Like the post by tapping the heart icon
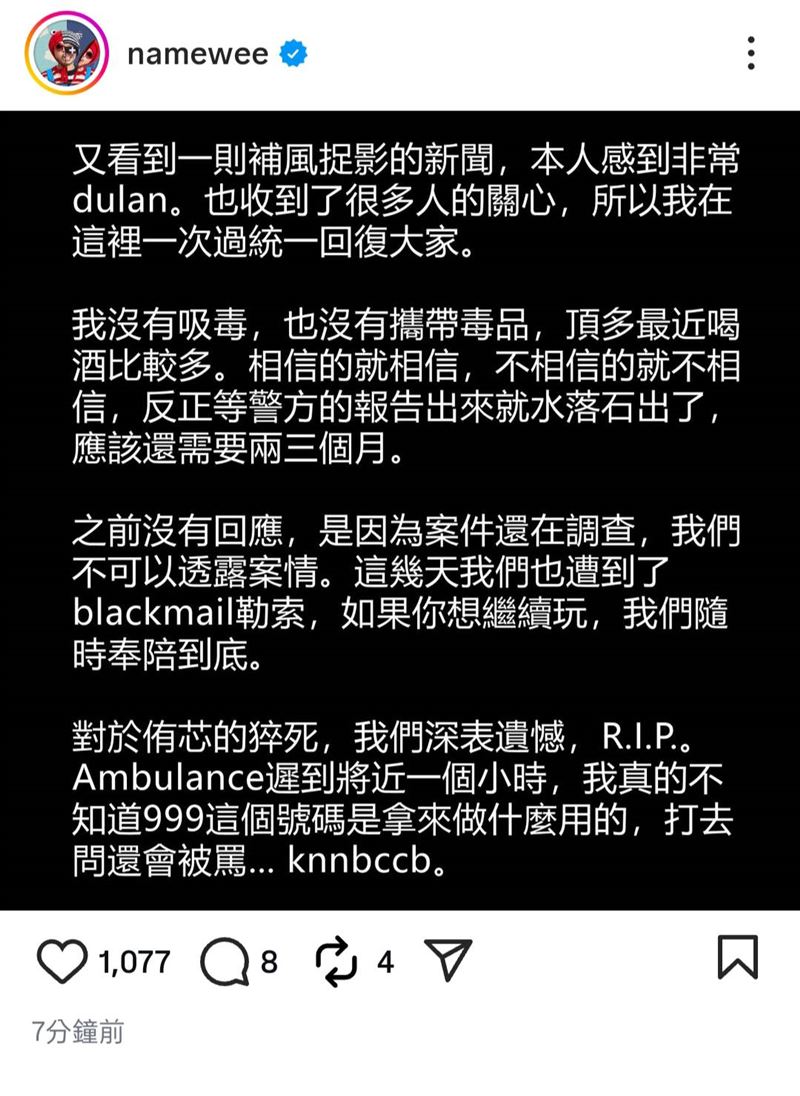This screenshot has width=800, height=1096. [x=63, y=963]
